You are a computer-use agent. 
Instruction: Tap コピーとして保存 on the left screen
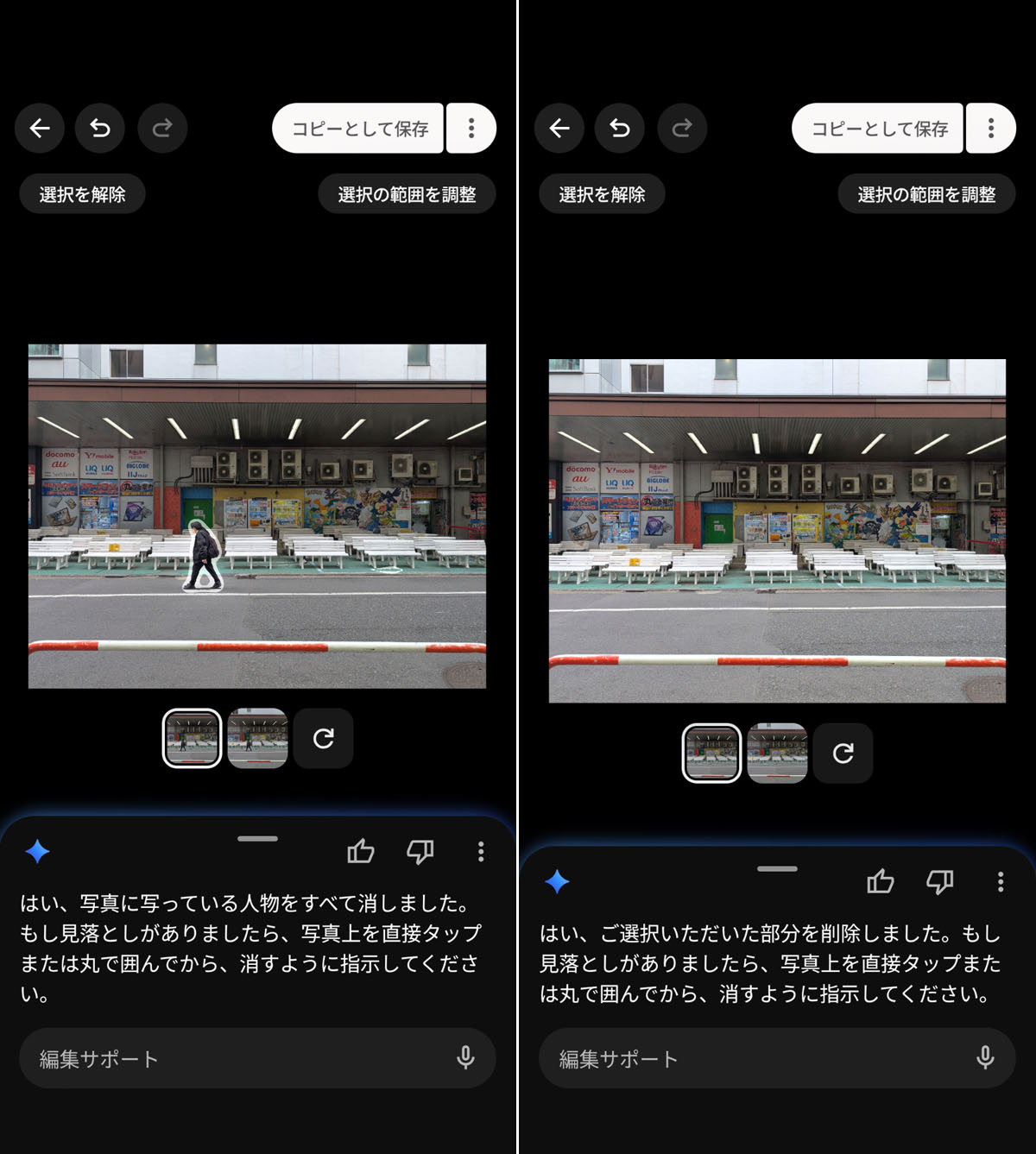coord(359,129)
